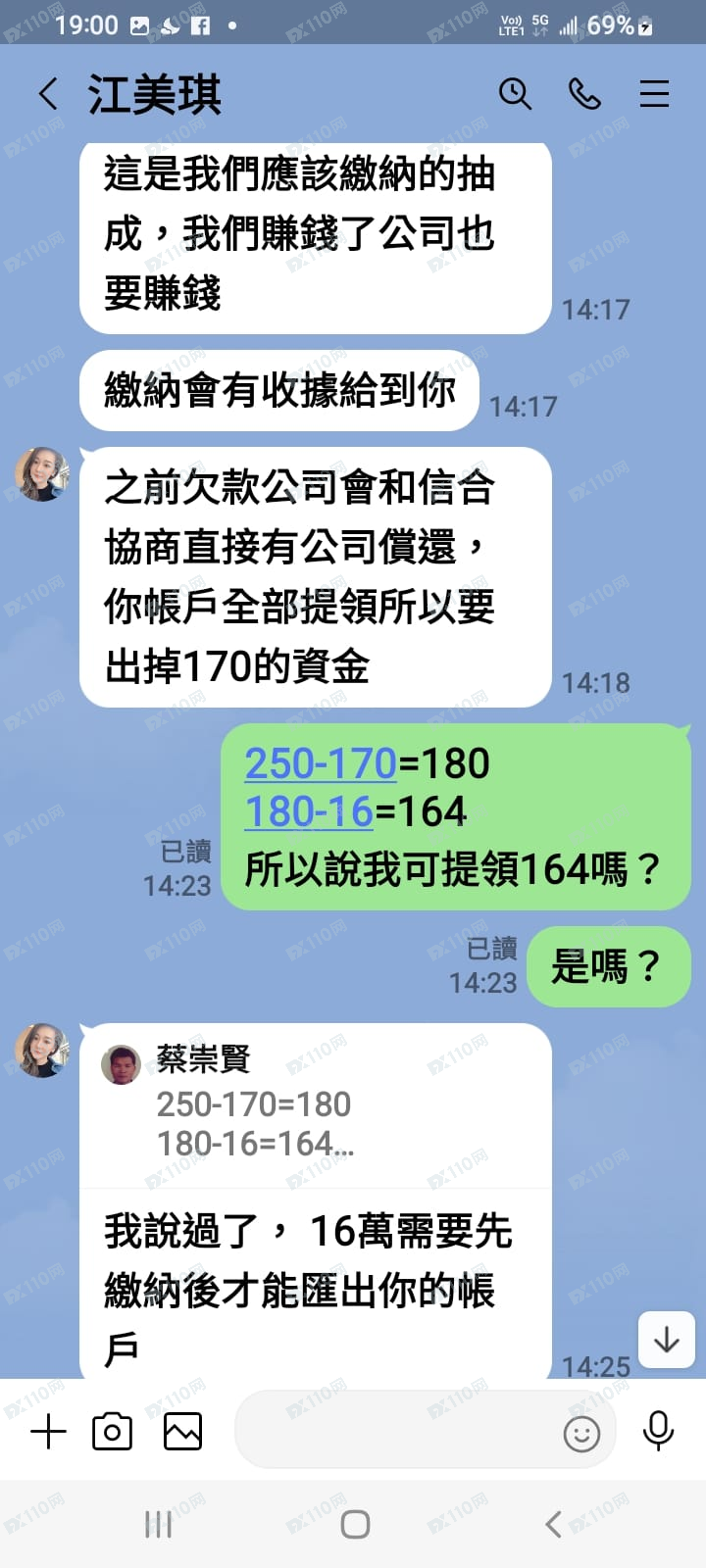Record a voice message with microphone

click(x=658, y=1432)
